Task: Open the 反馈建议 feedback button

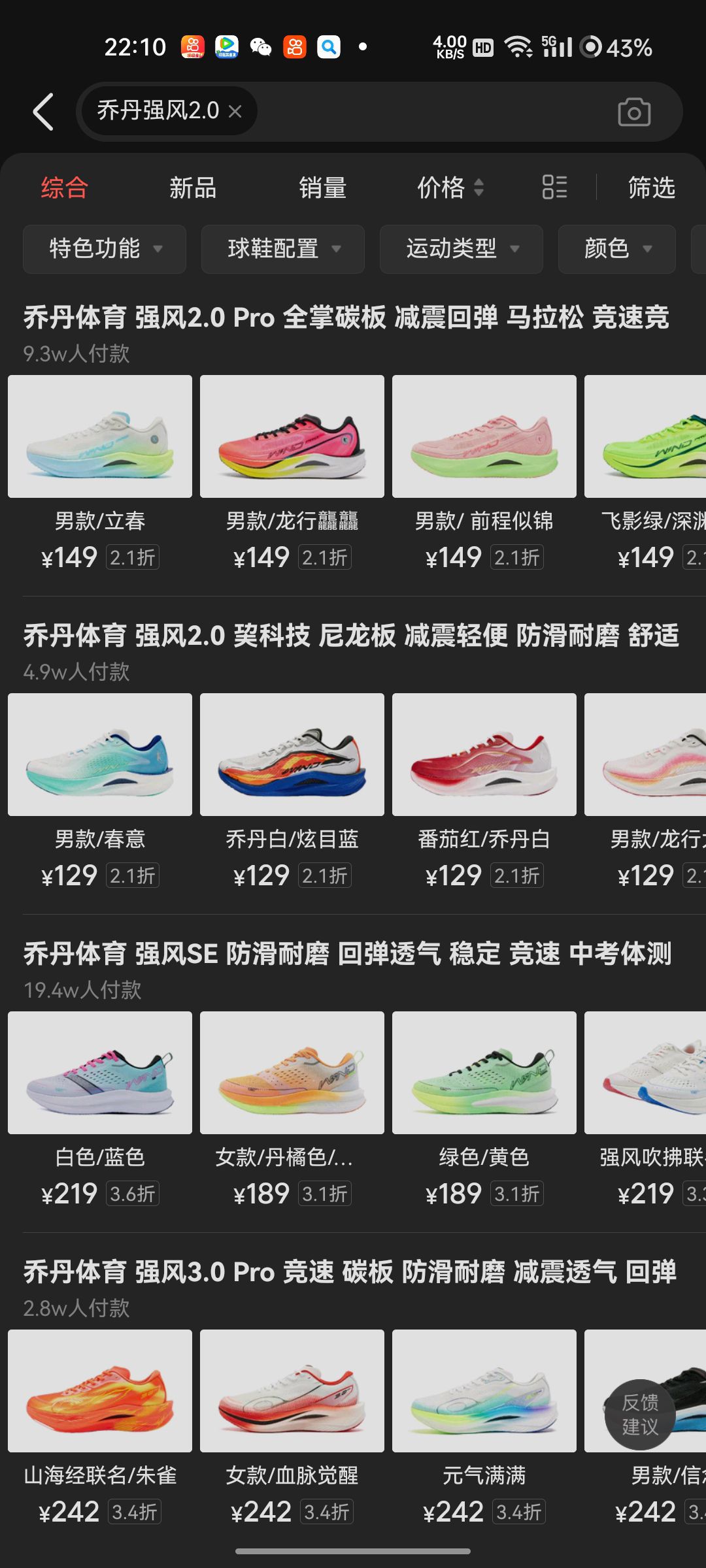Action: tap(640, 1414)
